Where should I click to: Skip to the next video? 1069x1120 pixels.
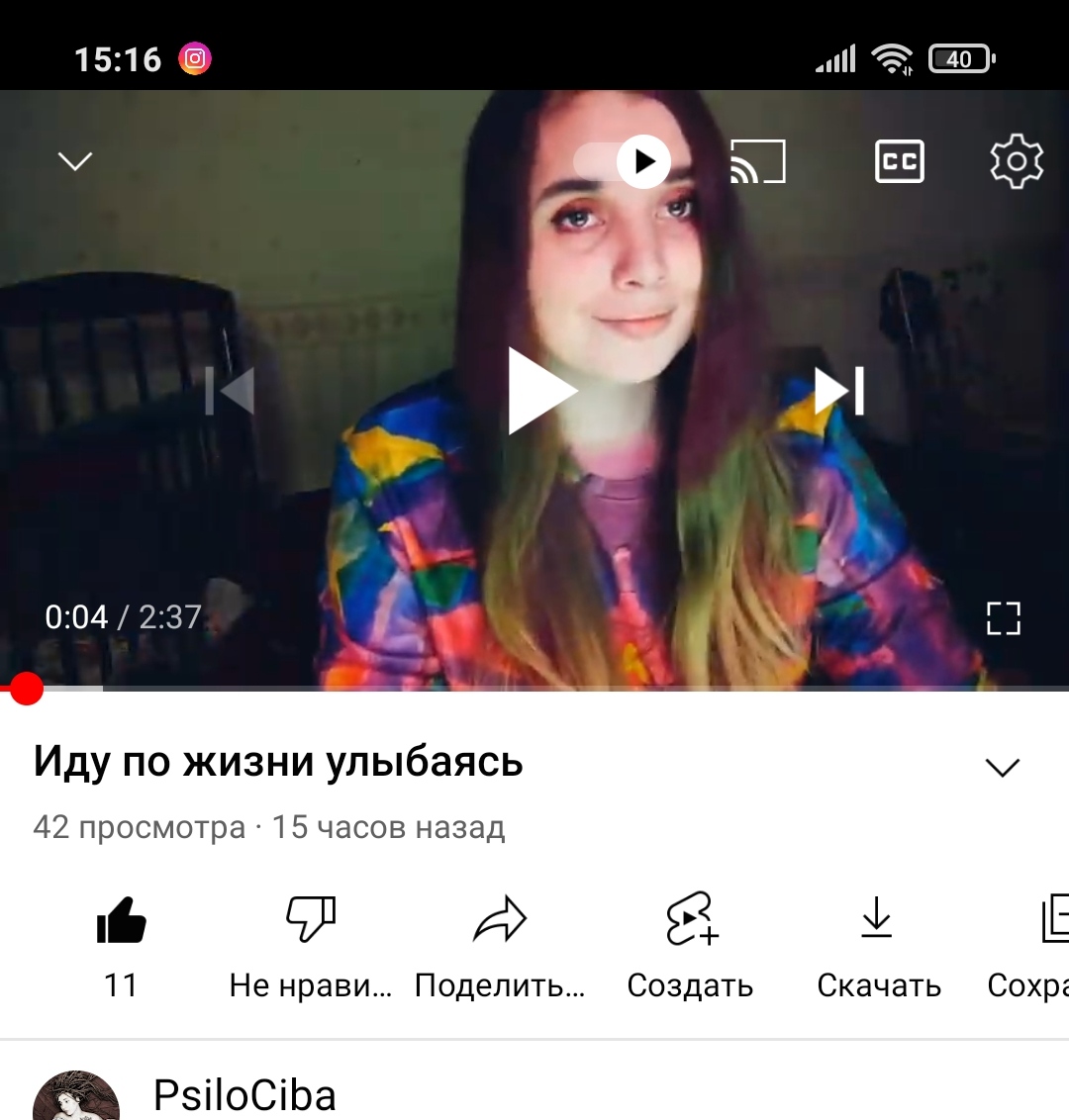pos(839,391)
